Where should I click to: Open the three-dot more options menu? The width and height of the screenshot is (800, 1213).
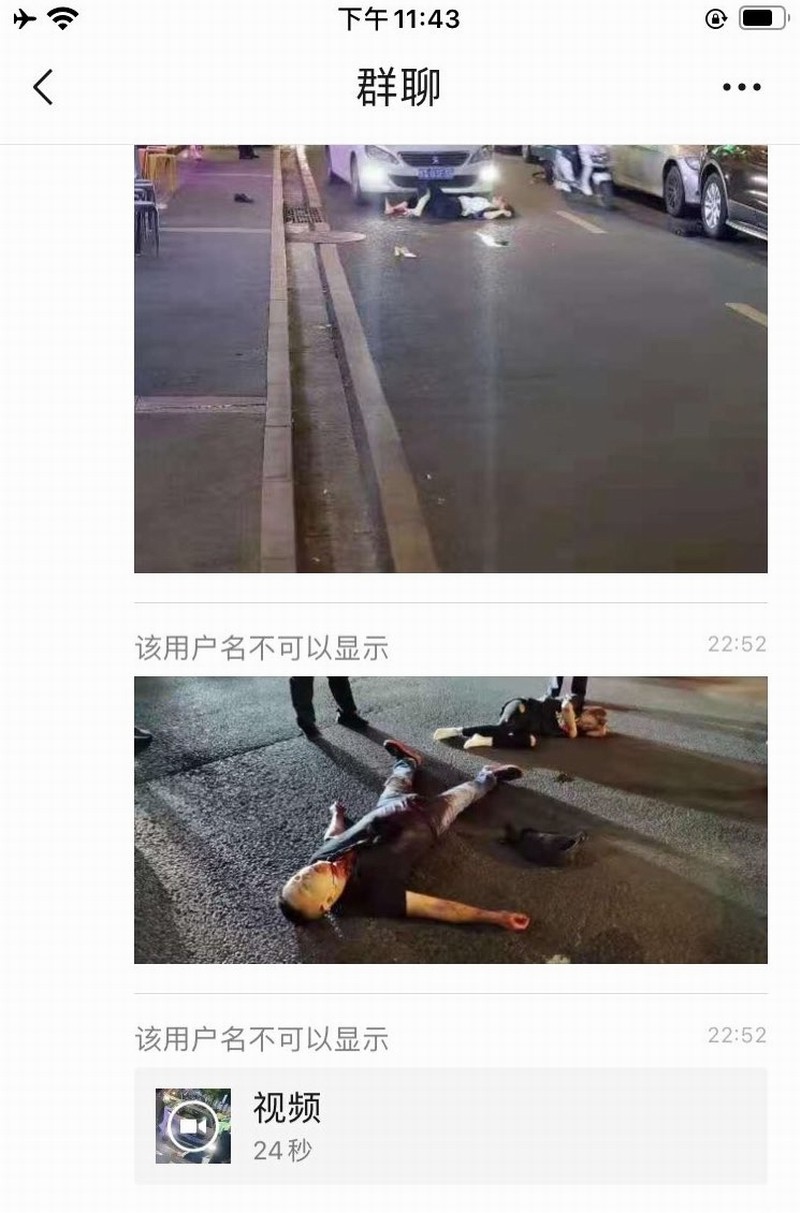(x=741, y=88)
